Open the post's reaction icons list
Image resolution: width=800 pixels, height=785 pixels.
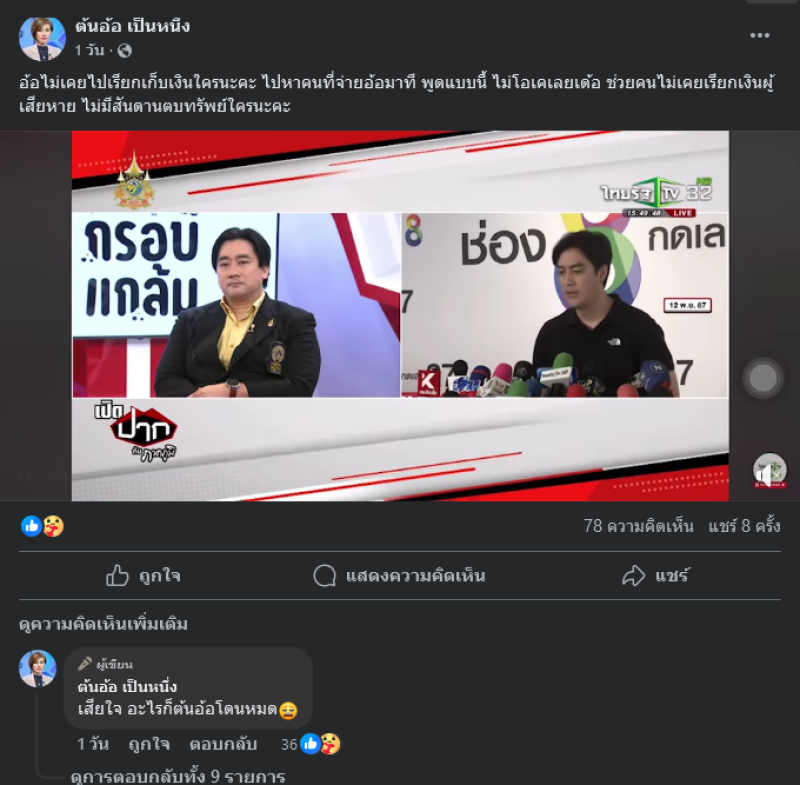[x=42, y=526]
